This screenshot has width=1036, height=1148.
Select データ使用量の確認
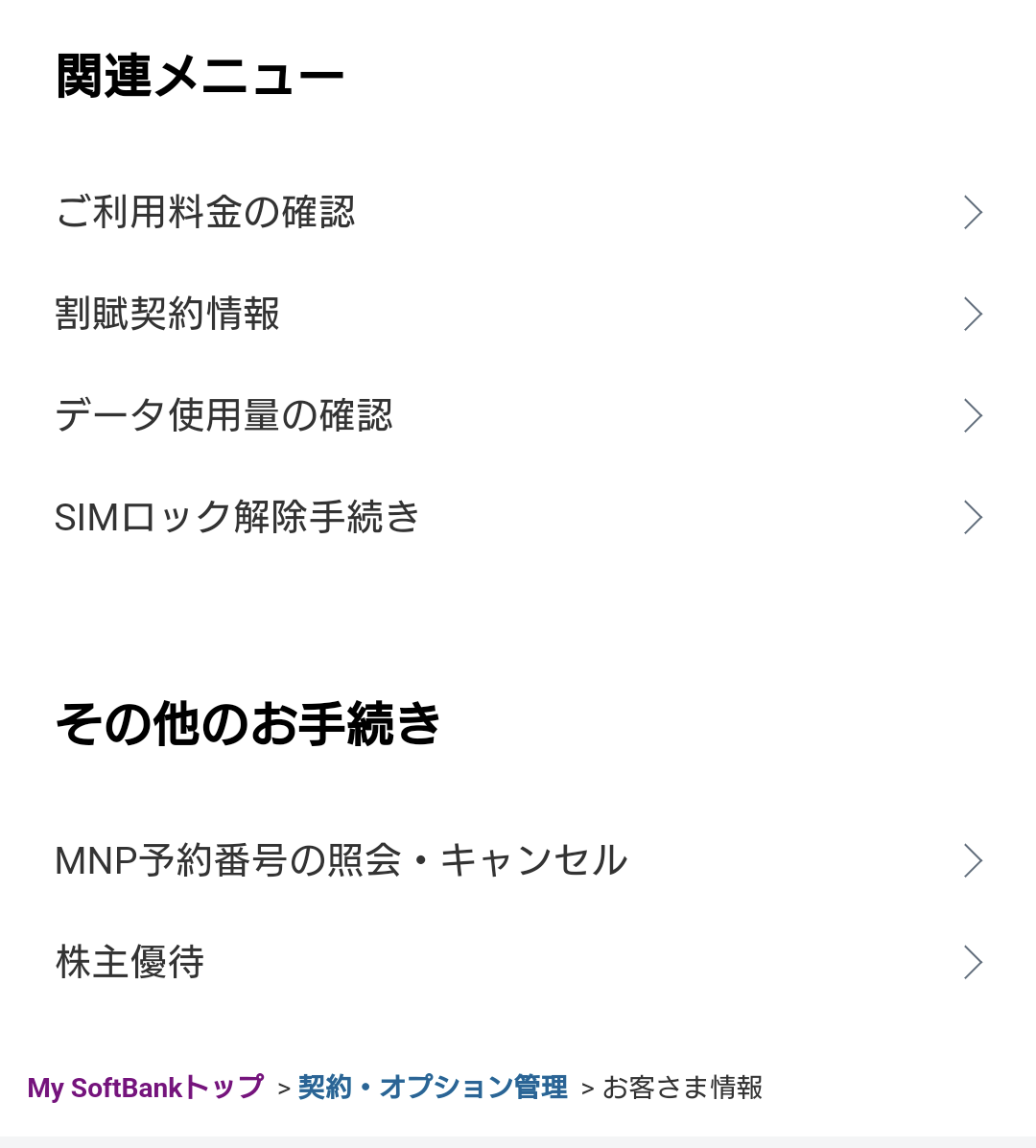tap(224, 415)
